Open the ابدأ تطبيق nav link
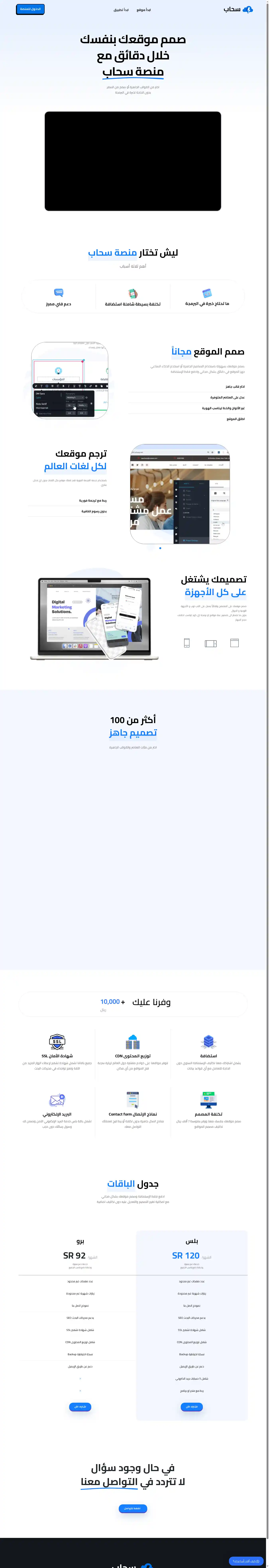 click(121, 10)
